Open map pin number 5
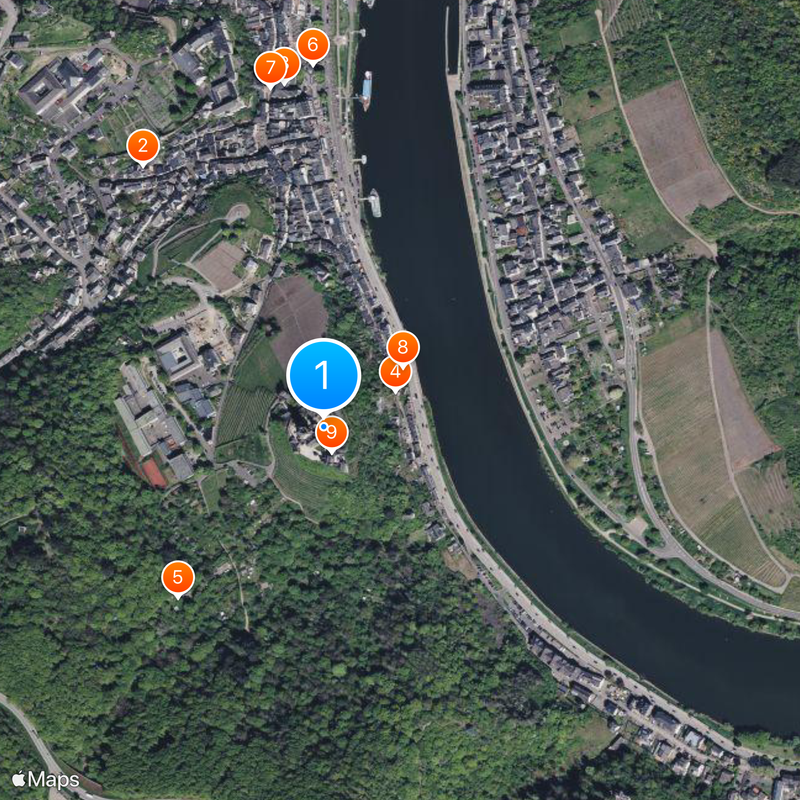Image resolution: width=800 pixels, height=800 pixels. pos(178,577)
